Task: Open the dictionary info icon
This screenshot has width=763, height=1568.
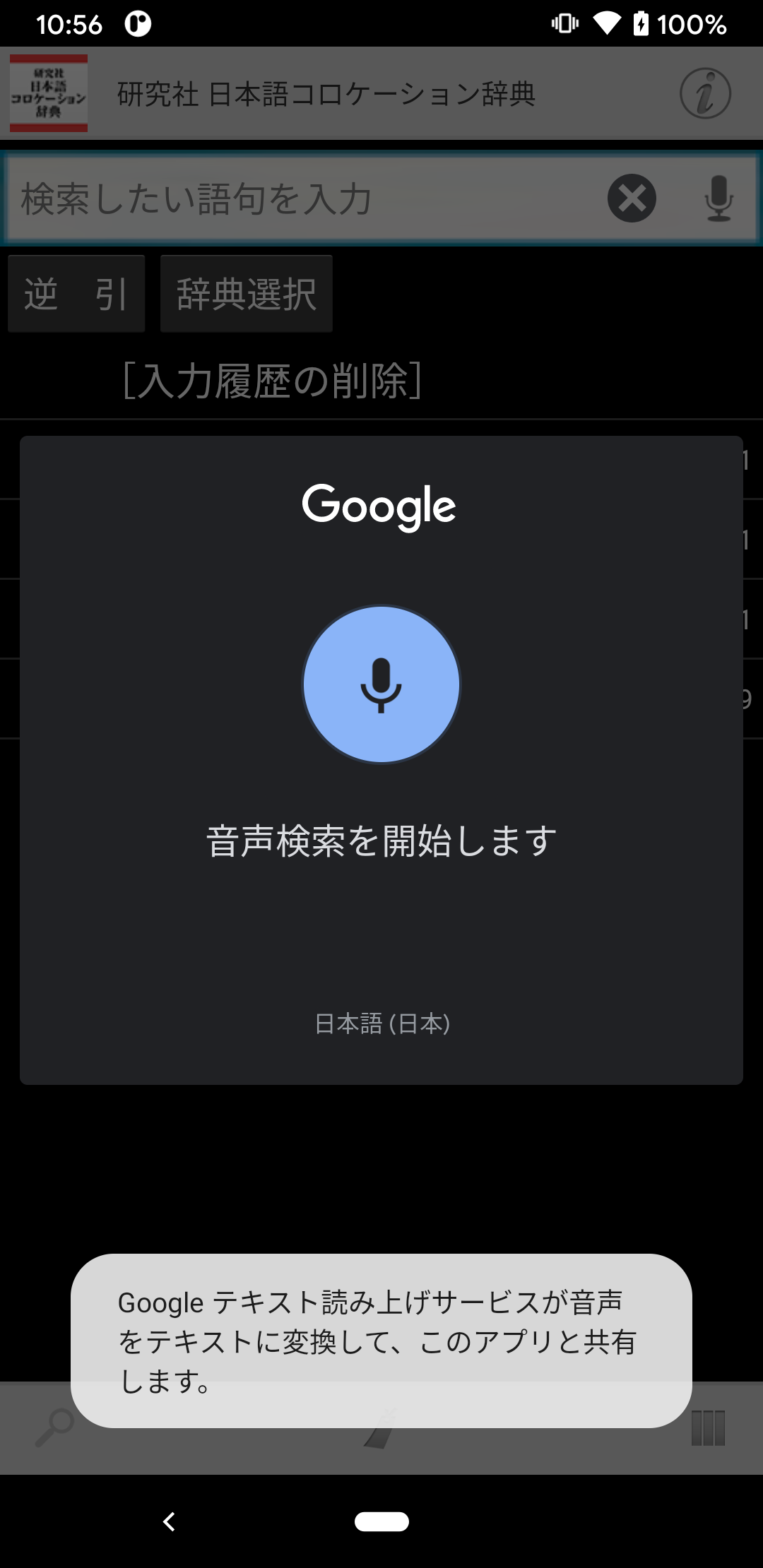Action: click(x=705, y=93)
